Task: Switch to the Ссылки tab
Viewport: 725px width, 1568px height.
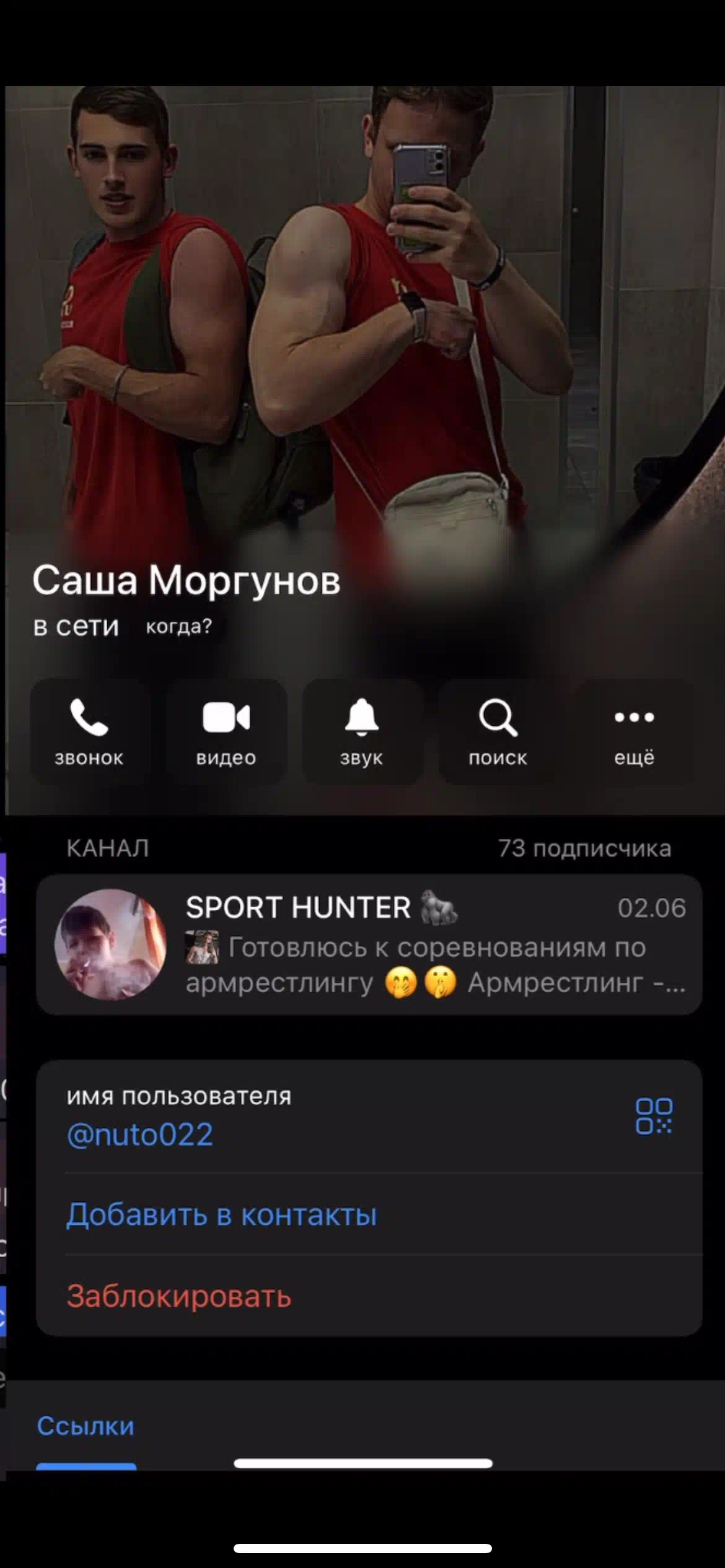Action: 86,1426
